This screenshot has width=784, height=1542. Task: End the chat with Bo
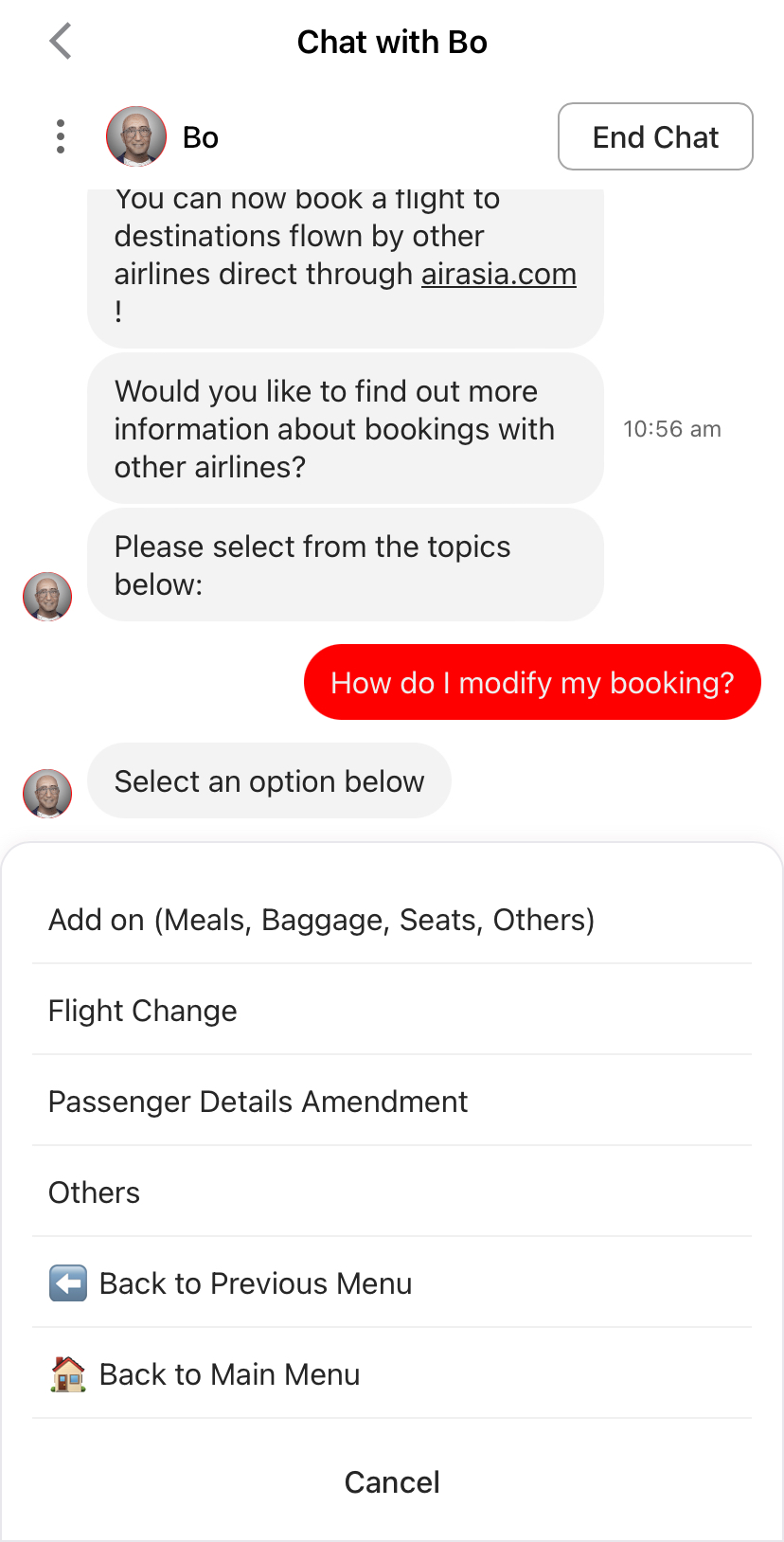point(655,136)
